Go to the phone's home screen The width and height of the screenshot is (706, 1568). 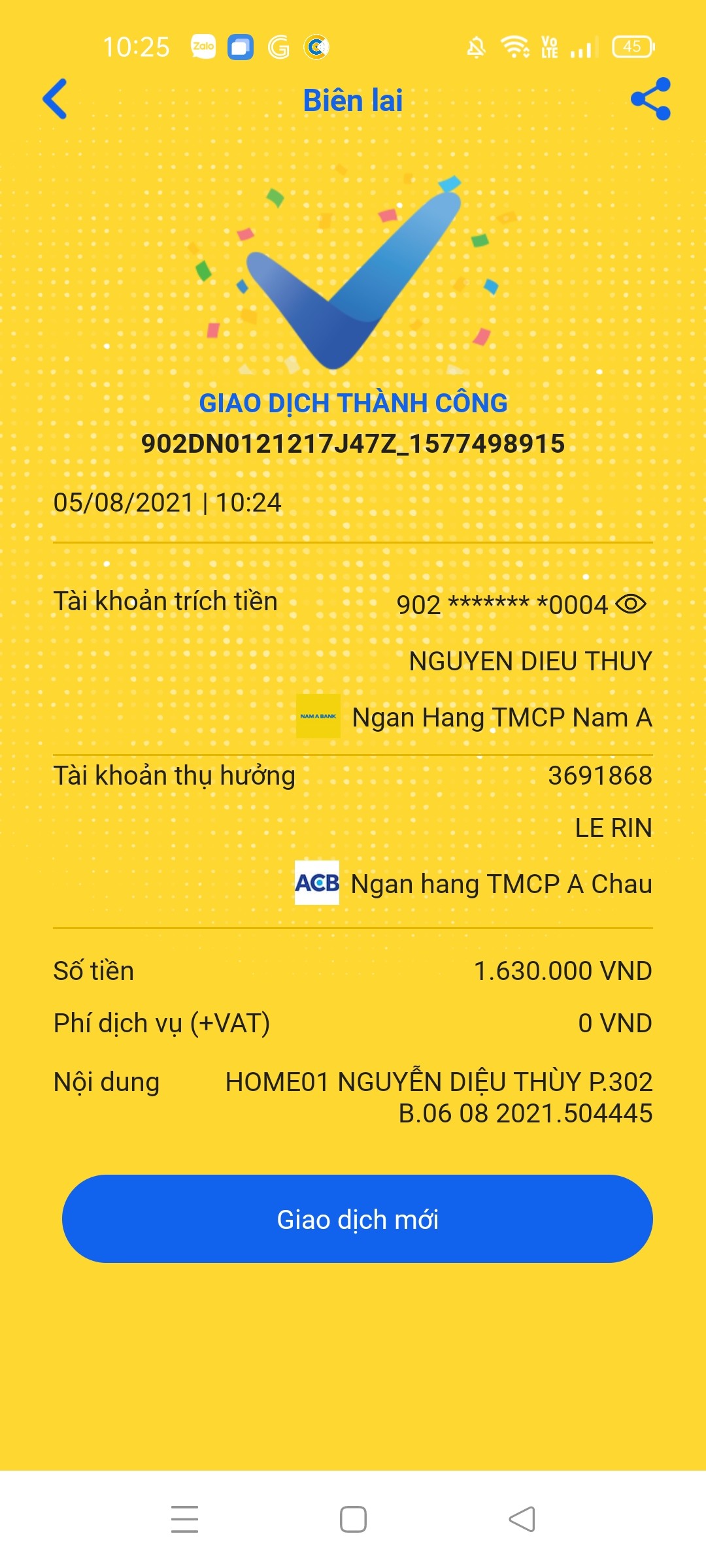(x=353, y=1519)
